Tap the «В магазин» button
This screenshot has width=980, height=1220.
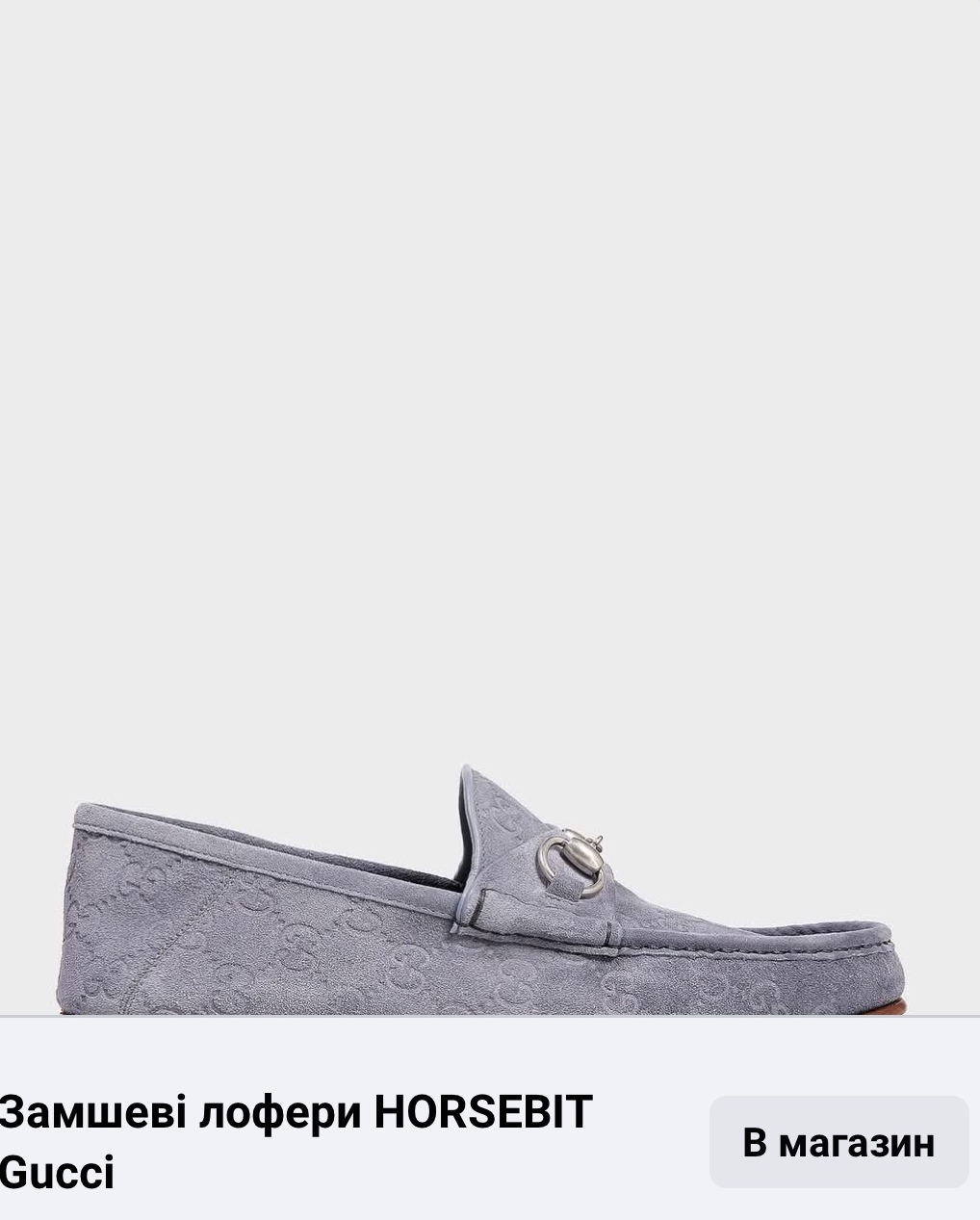[838, 1142]
